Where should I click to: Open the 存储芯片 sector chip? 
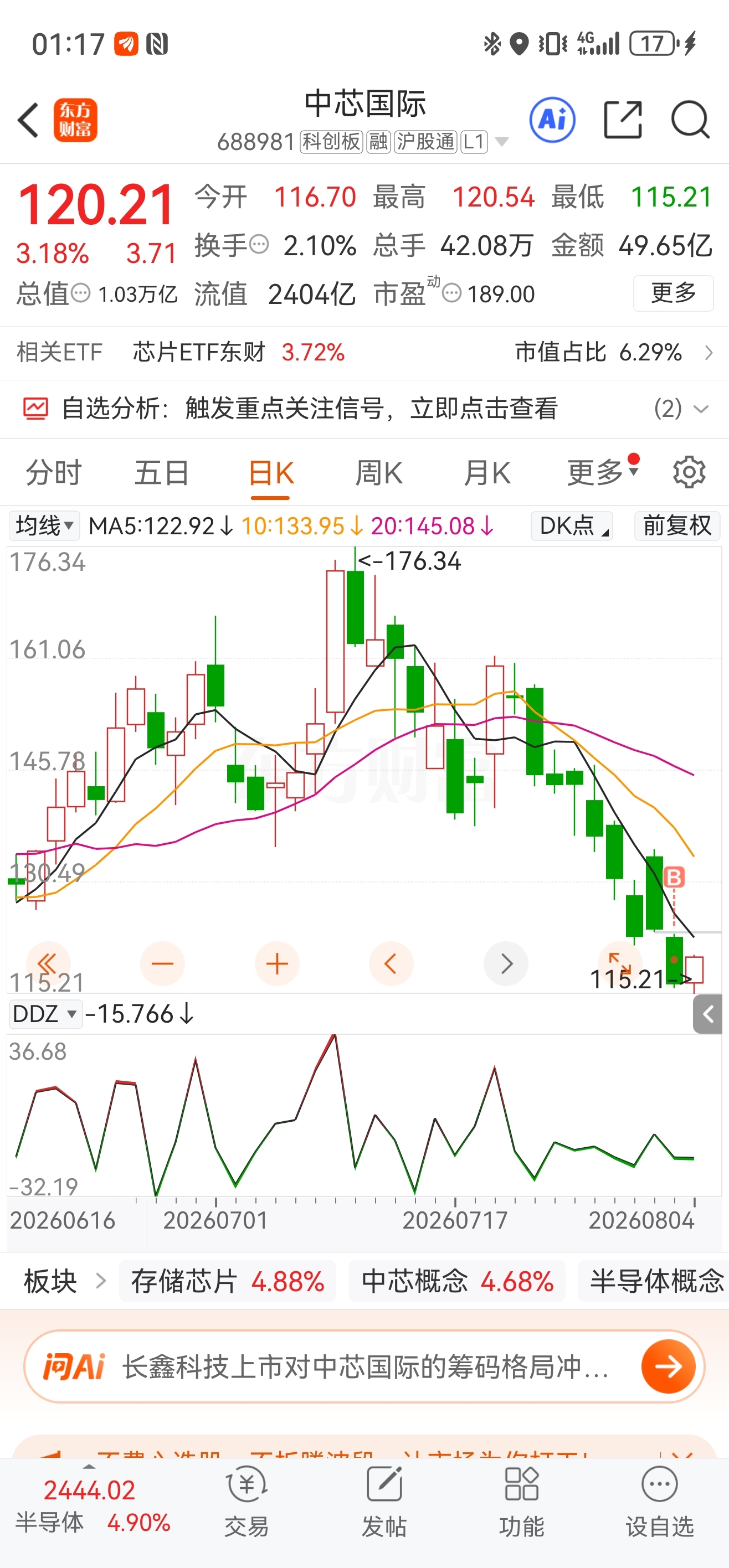coord(228,1281)
